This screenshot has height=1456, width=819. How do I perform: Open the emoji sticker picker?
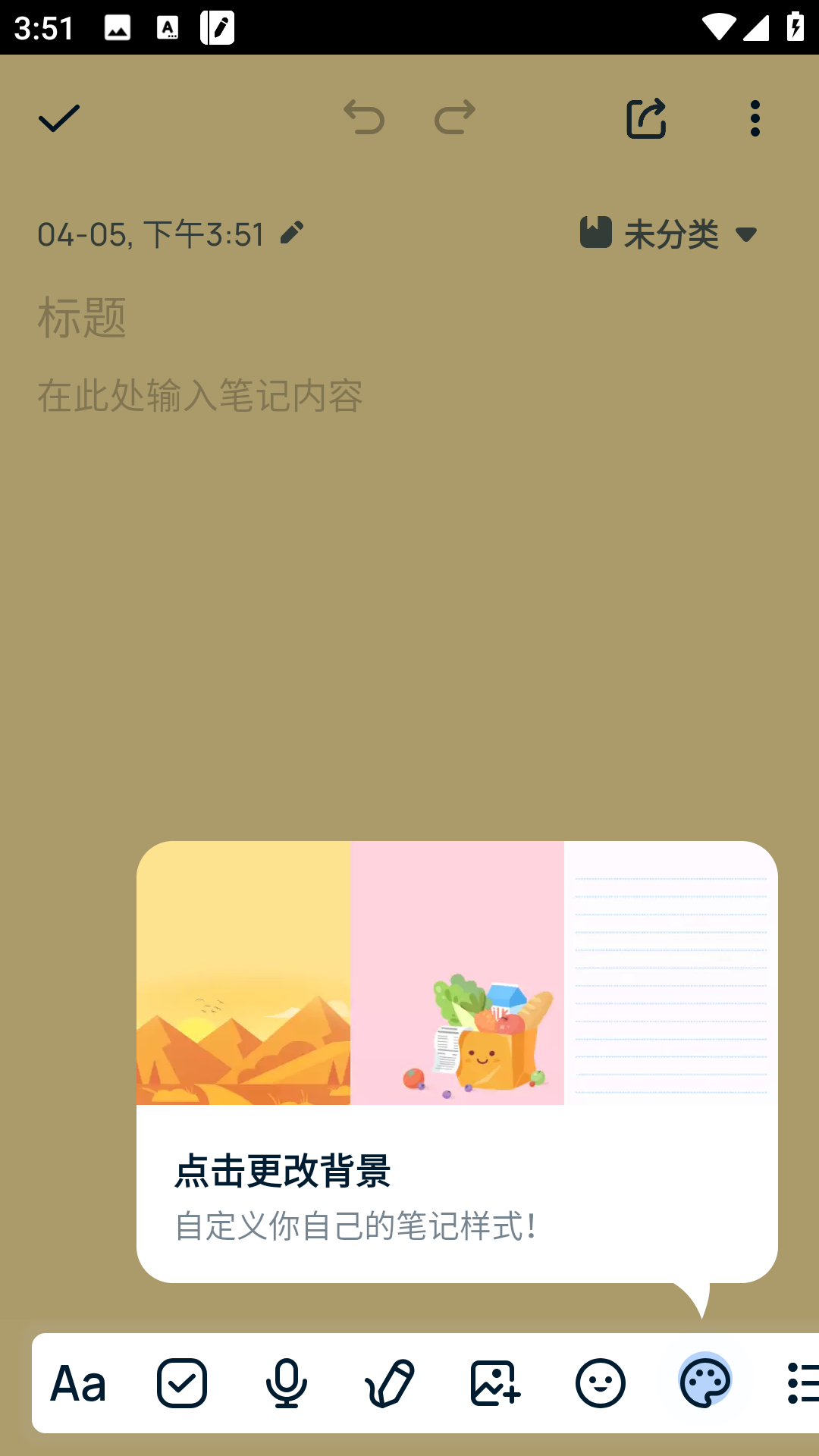[x=600, y=1384]
